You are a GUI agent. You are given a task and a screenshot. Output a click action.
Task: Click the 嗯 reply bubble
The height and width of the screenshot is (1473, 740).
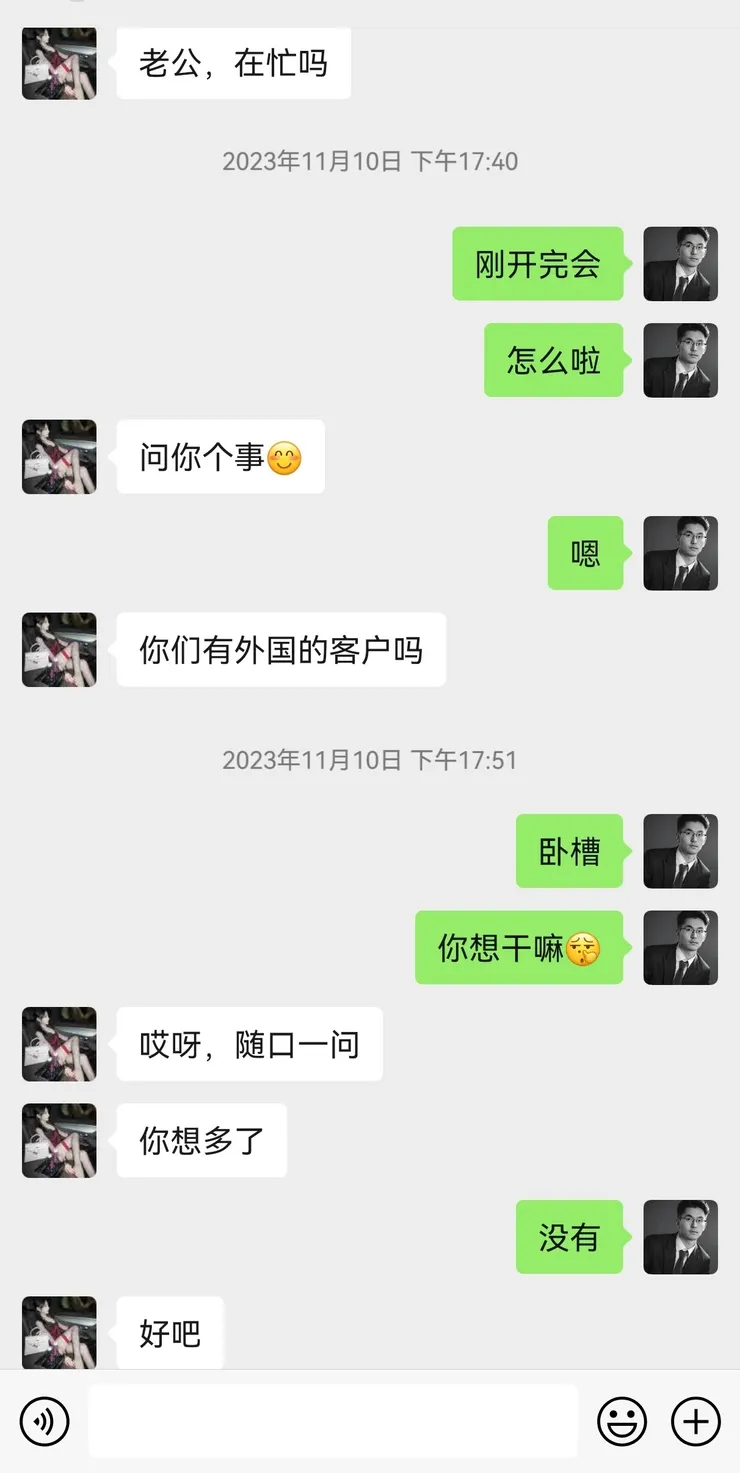point(585,554)
